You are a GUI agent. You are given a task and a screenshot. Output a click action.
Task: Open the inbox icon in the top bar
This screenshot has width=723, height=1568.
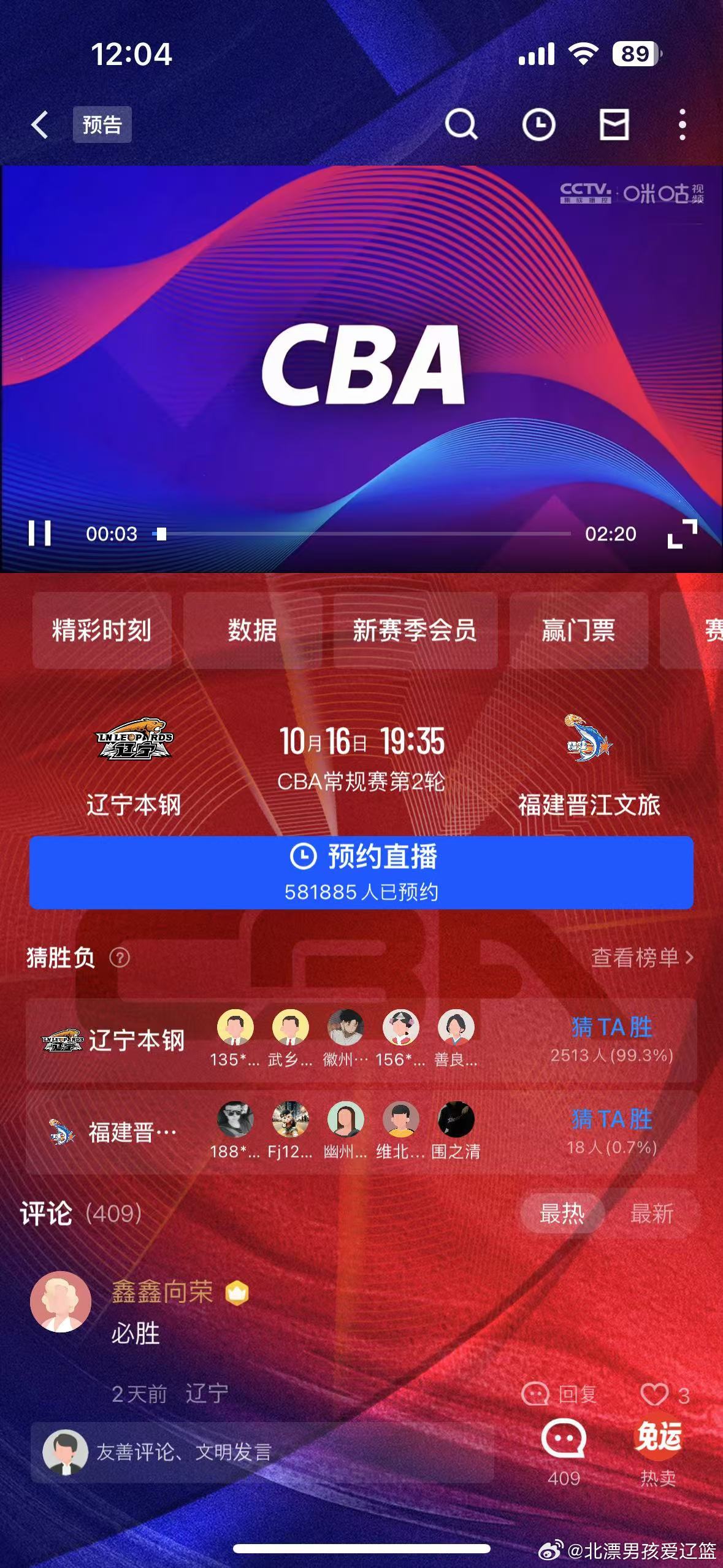point(614,125)
